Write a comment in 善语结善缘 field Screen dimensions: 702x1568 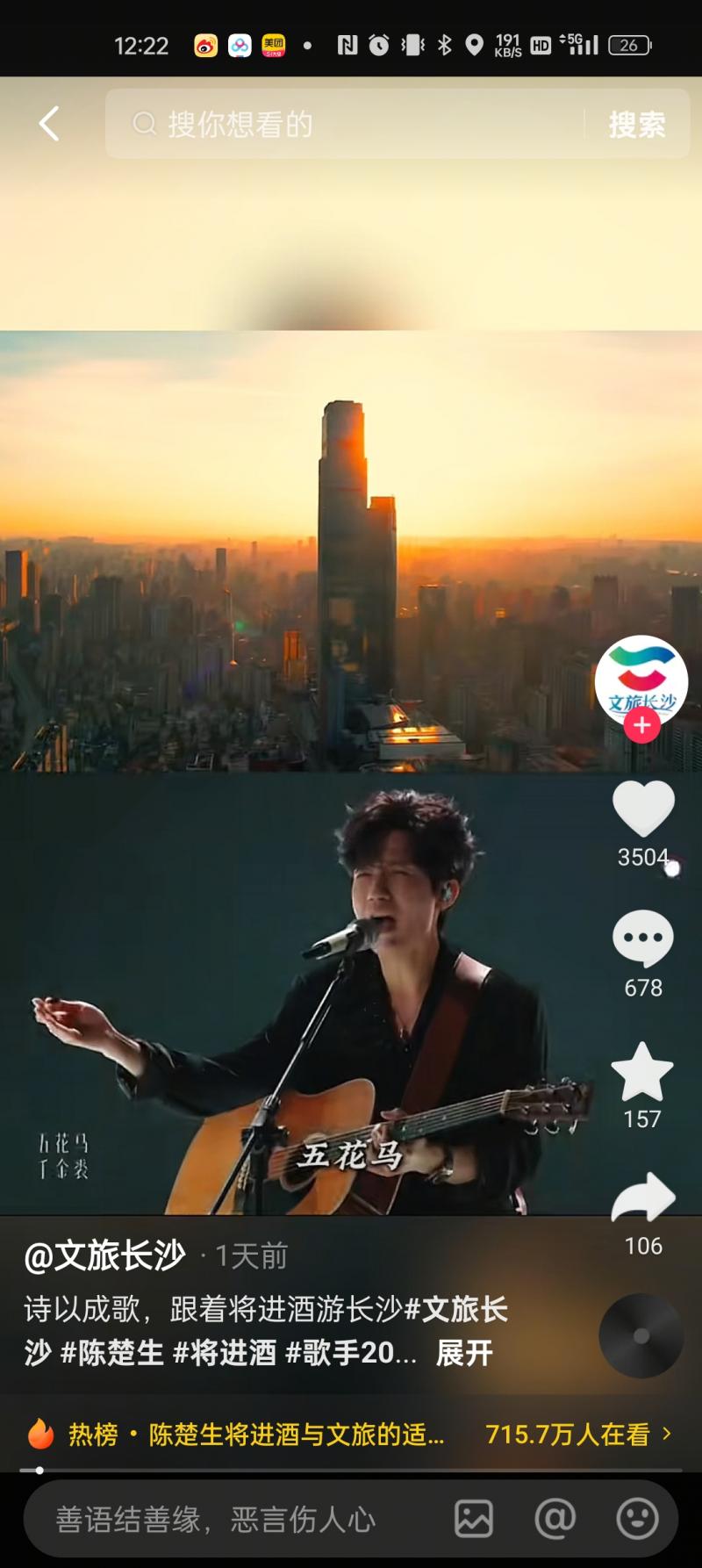pos(228,1519)
